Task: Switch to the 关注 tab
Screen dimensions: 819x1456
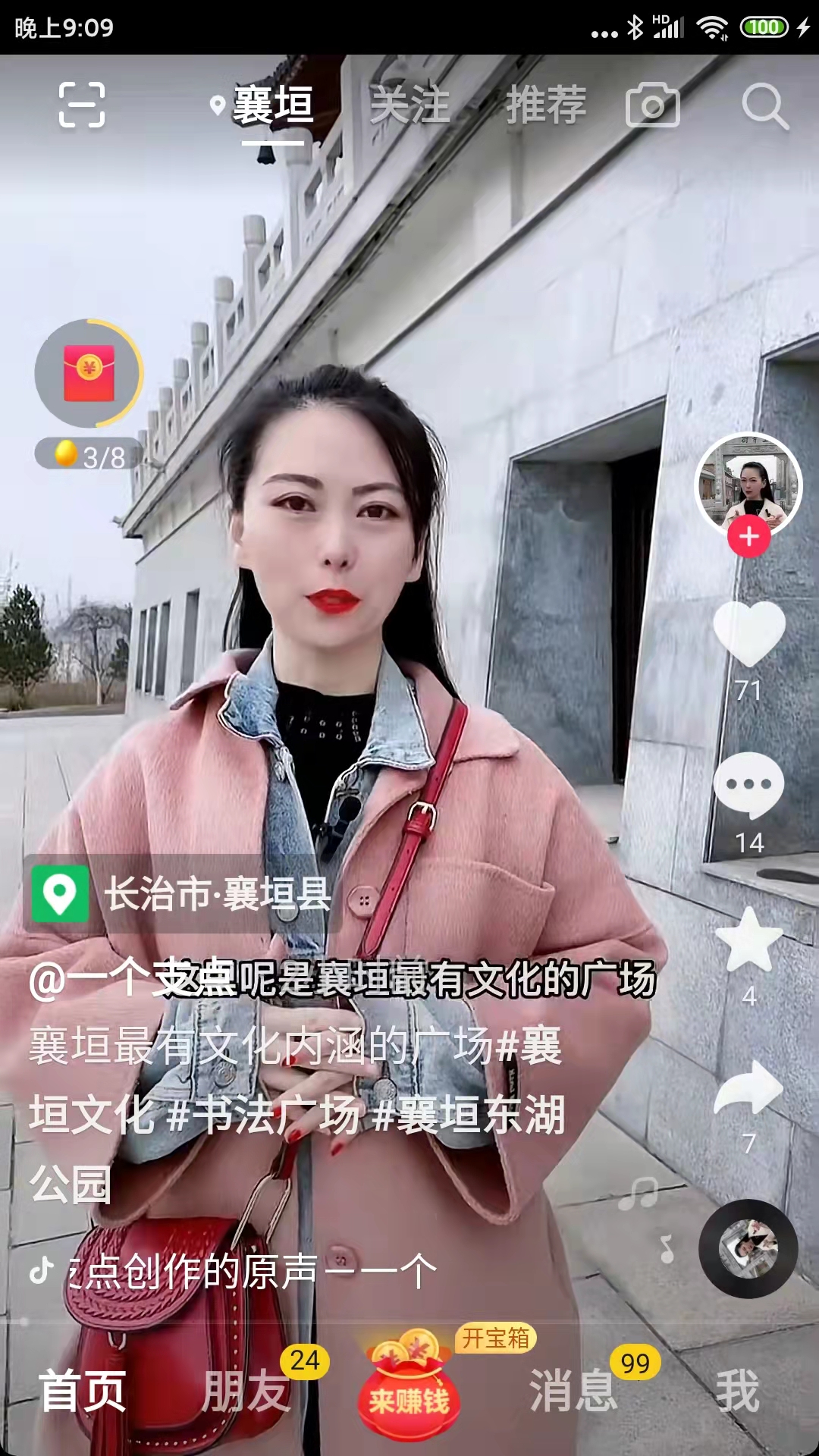Action: point(409,105)
